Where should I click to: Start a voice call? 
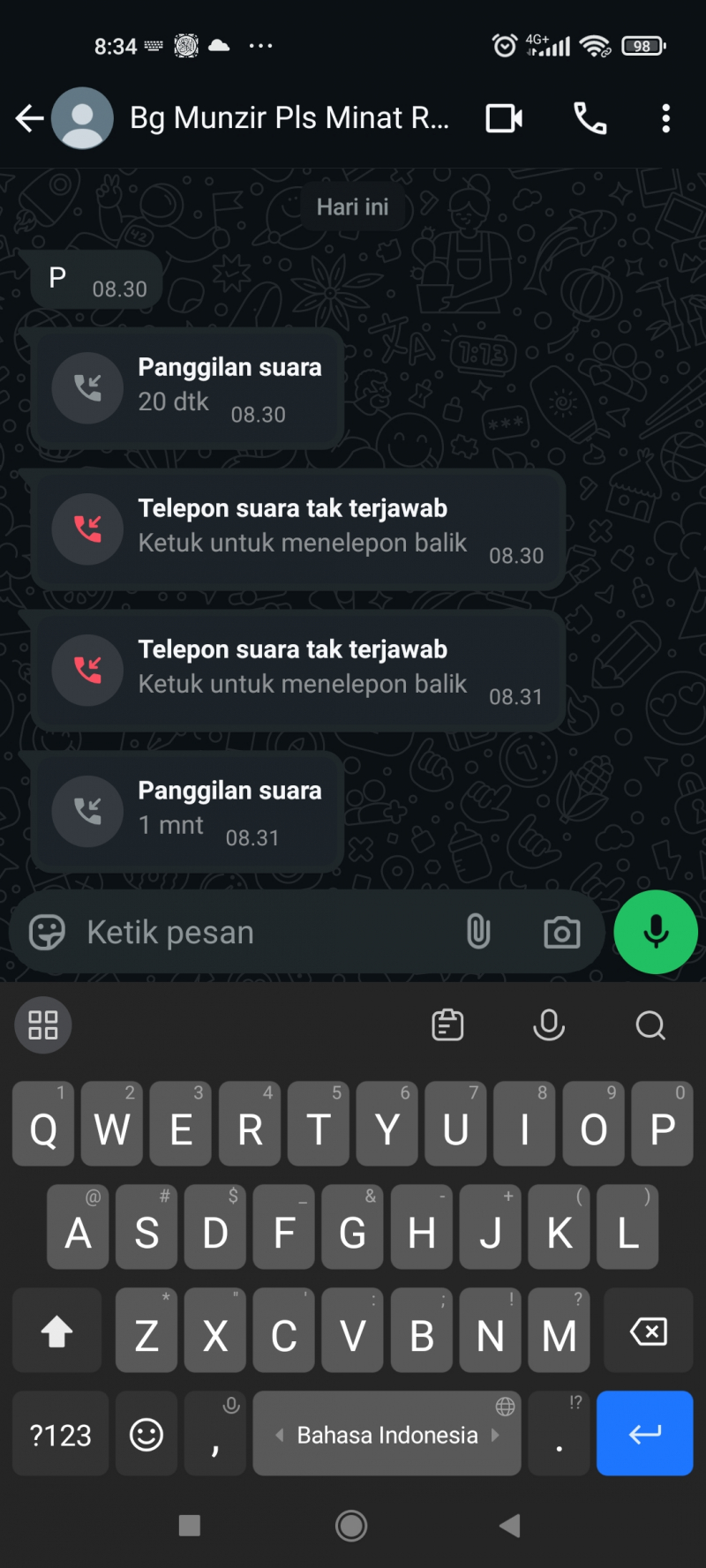click(590, 118)
